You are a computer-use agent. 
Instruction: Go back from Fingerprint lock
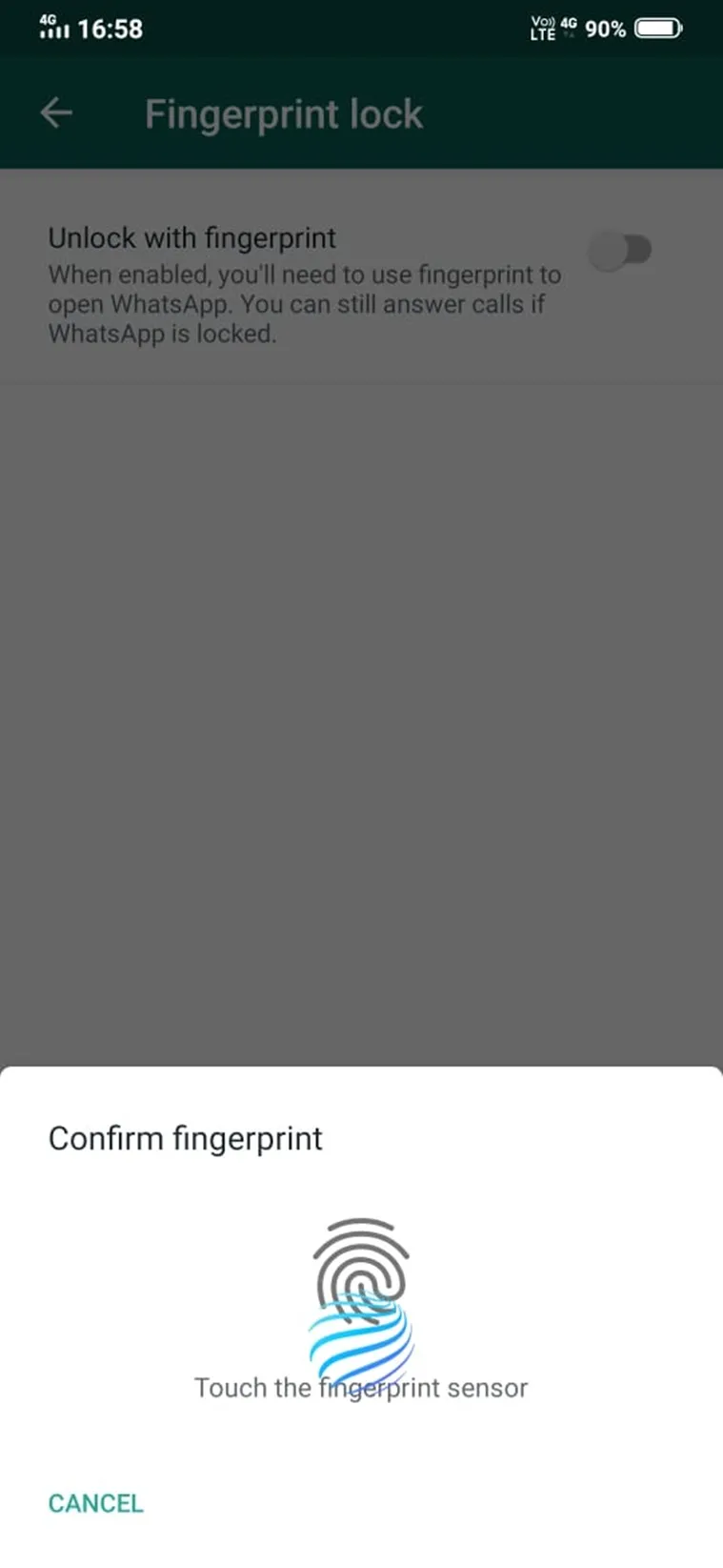[57, 113]
